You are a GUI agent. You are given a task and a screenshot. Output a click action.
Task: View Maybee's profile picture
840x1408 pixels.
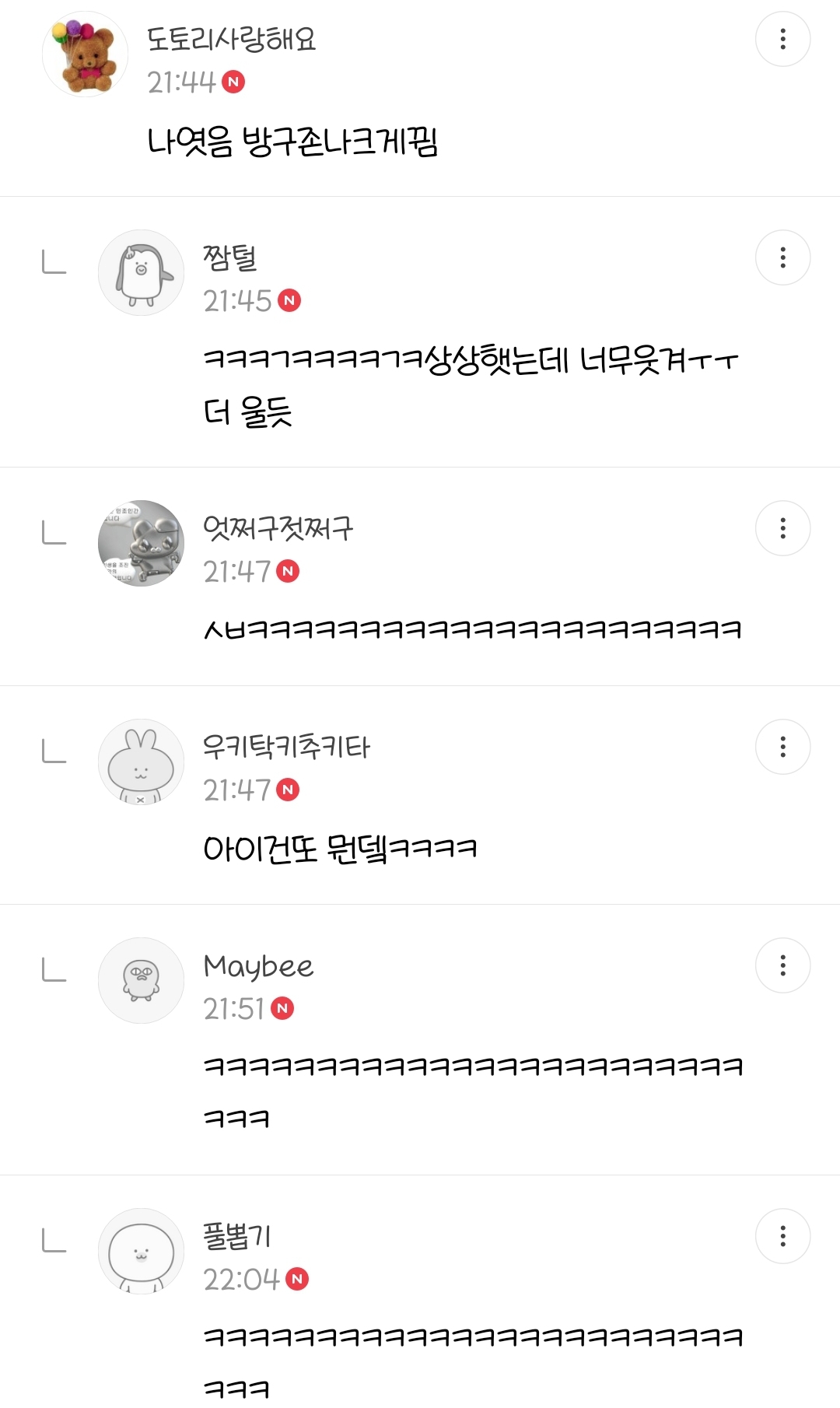[141, 981]
